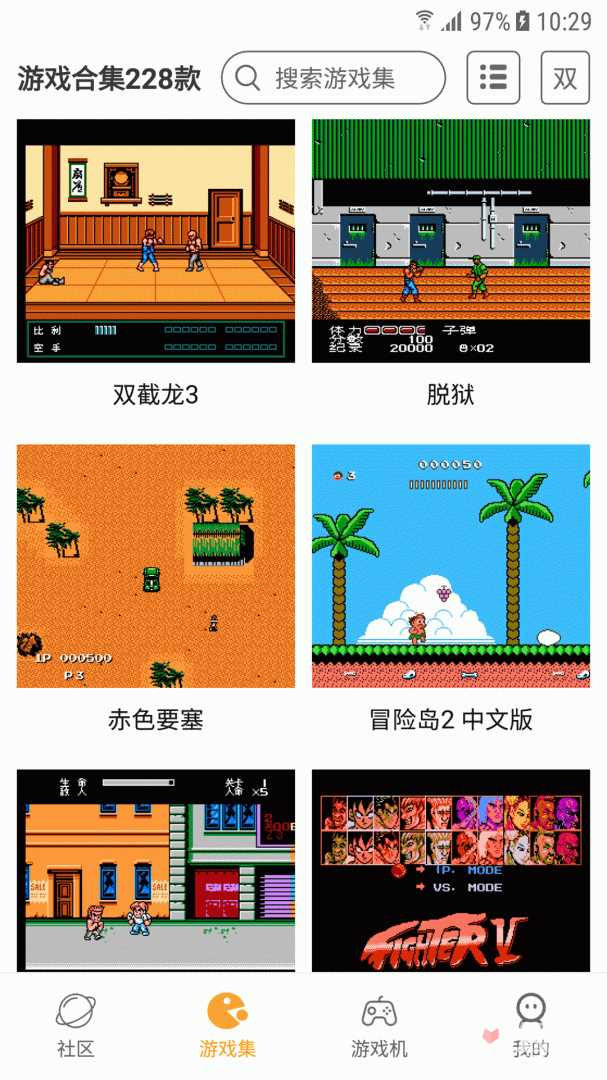Switch to the 社区 tab
Image resolution: width=607 pixels, height=1080 pixels.
pos(76,1025)
